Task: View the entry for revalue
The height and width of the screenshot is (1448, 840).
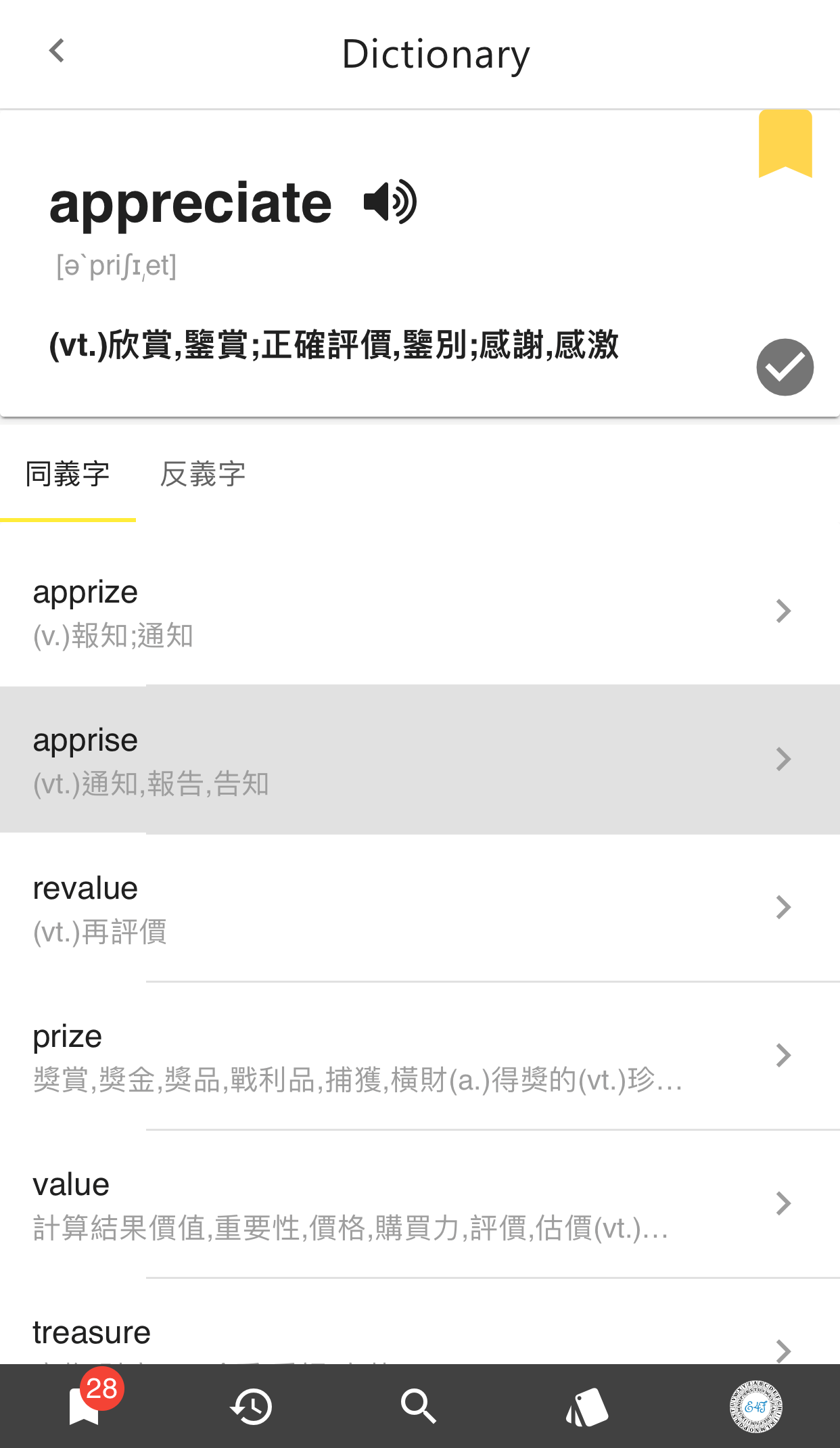Action: (419, 908)
